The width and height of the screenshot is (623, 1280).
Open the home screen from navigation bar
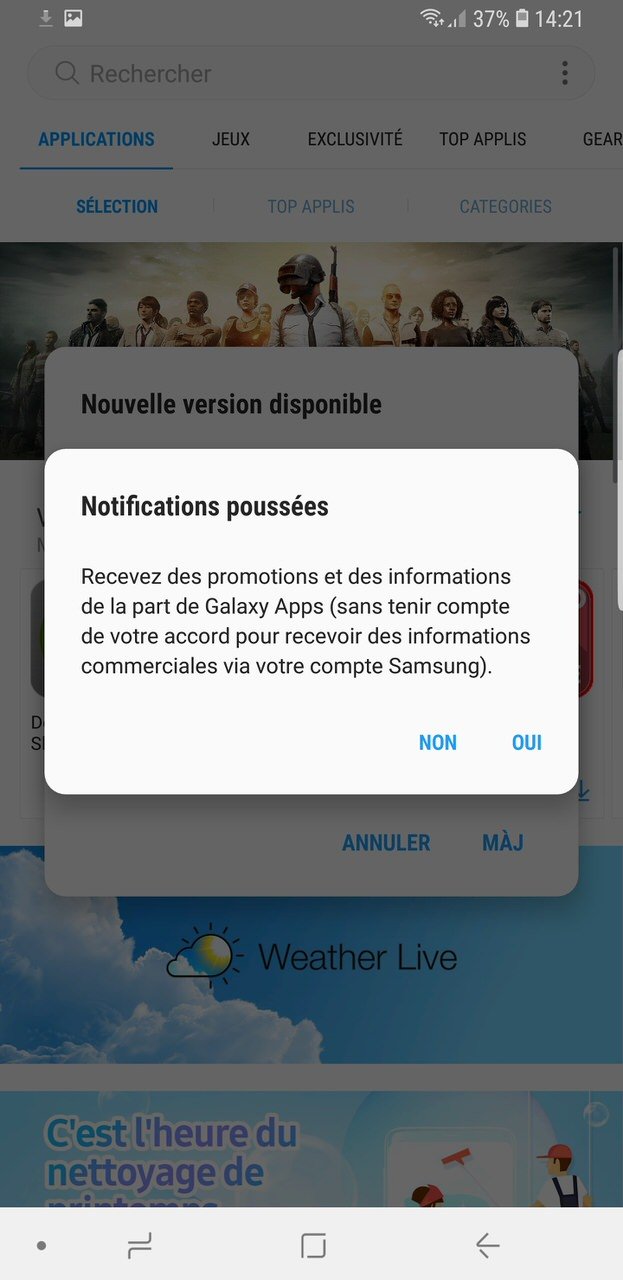313,1245
